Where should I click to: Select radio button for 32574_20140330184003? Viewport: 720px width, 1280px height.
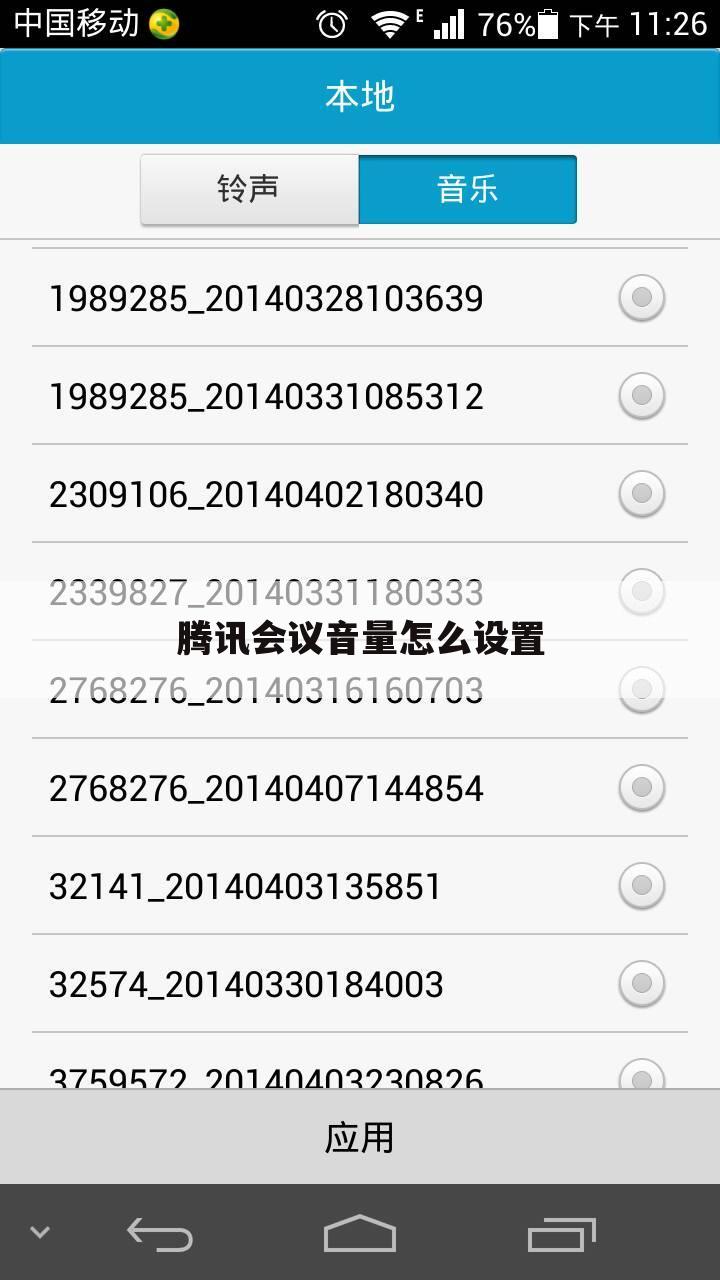tap(640, 983)
